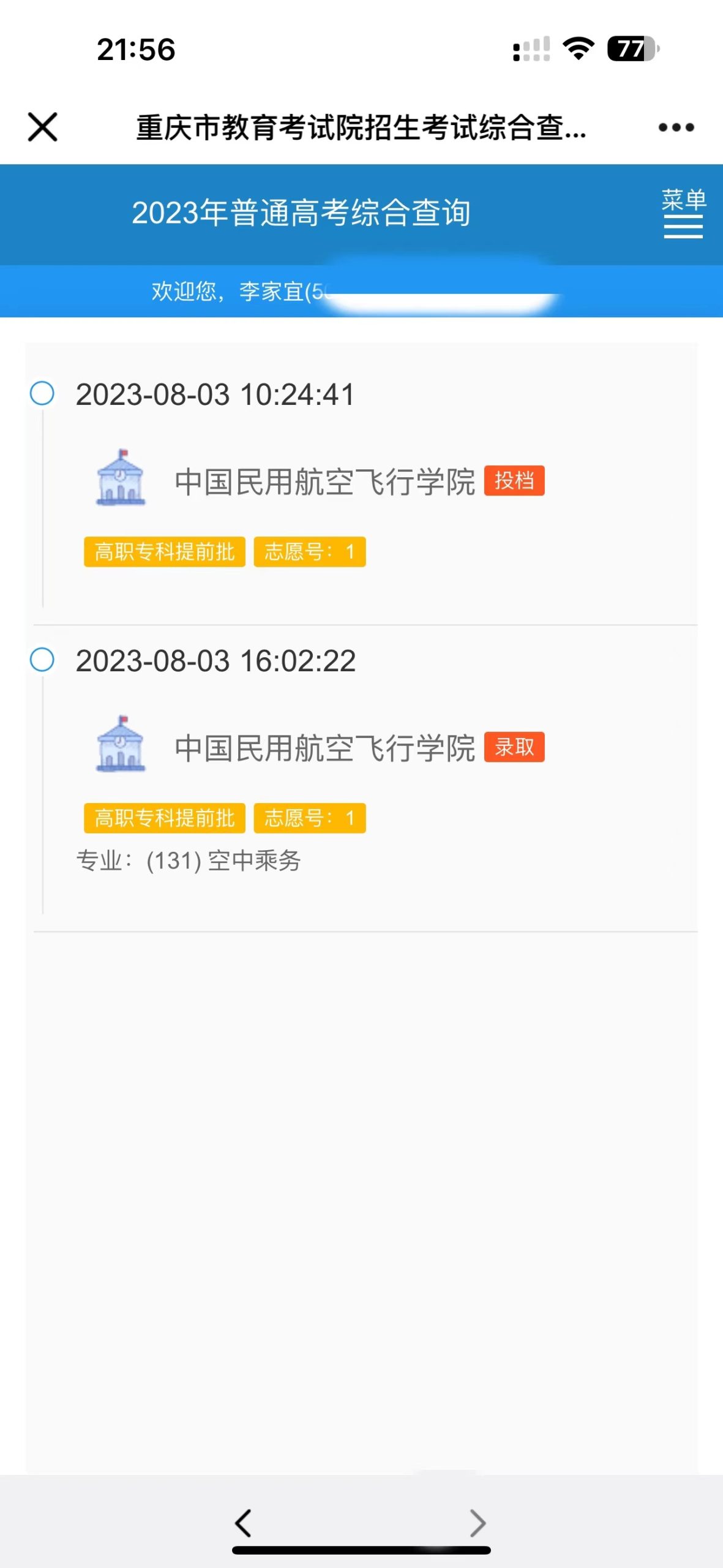Viewport: 723px width, 1568px height.
Task: Open the 菜单 hamburger menu
Action: pos(683,213)
